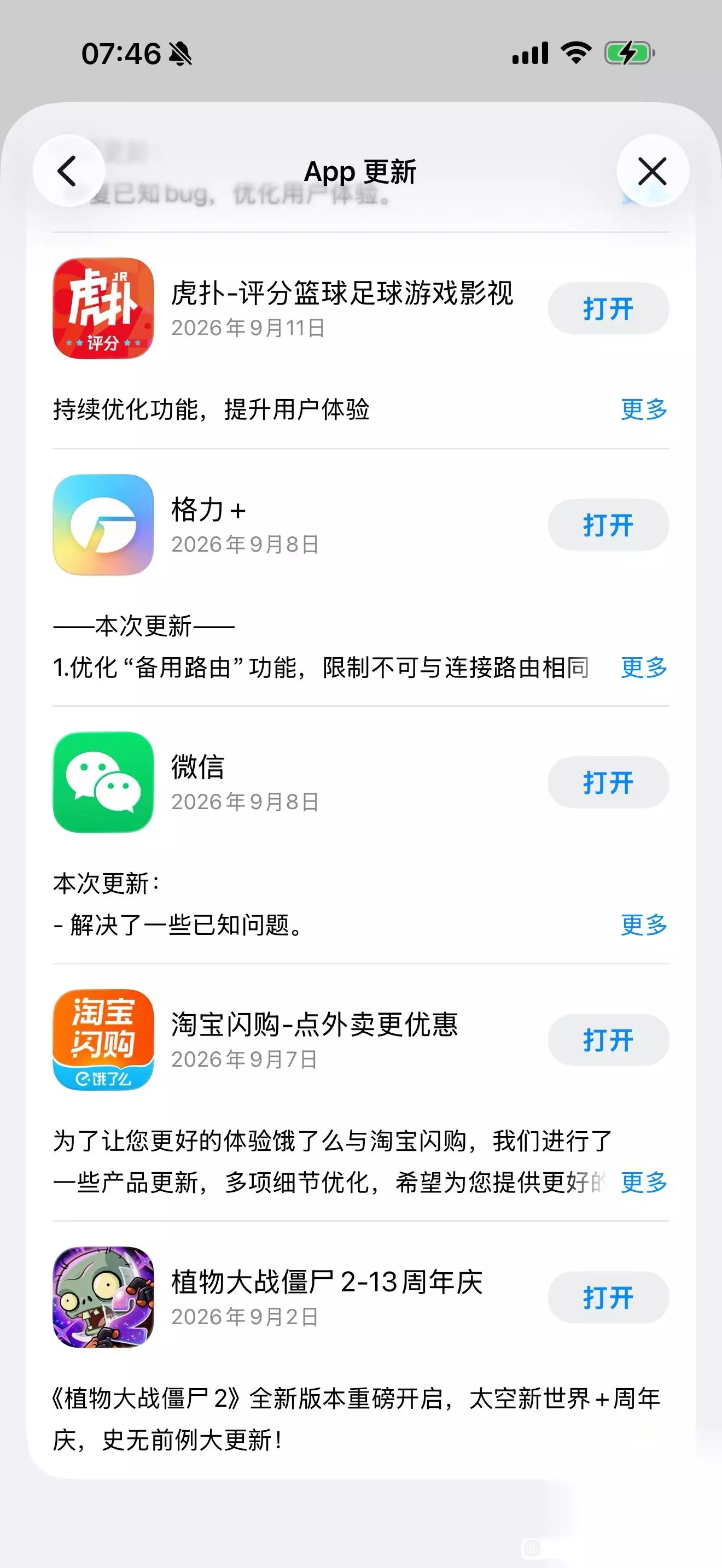
Task: Tap 打开 next to 植物大战僵尸 2
Action: click(608, 1297)
